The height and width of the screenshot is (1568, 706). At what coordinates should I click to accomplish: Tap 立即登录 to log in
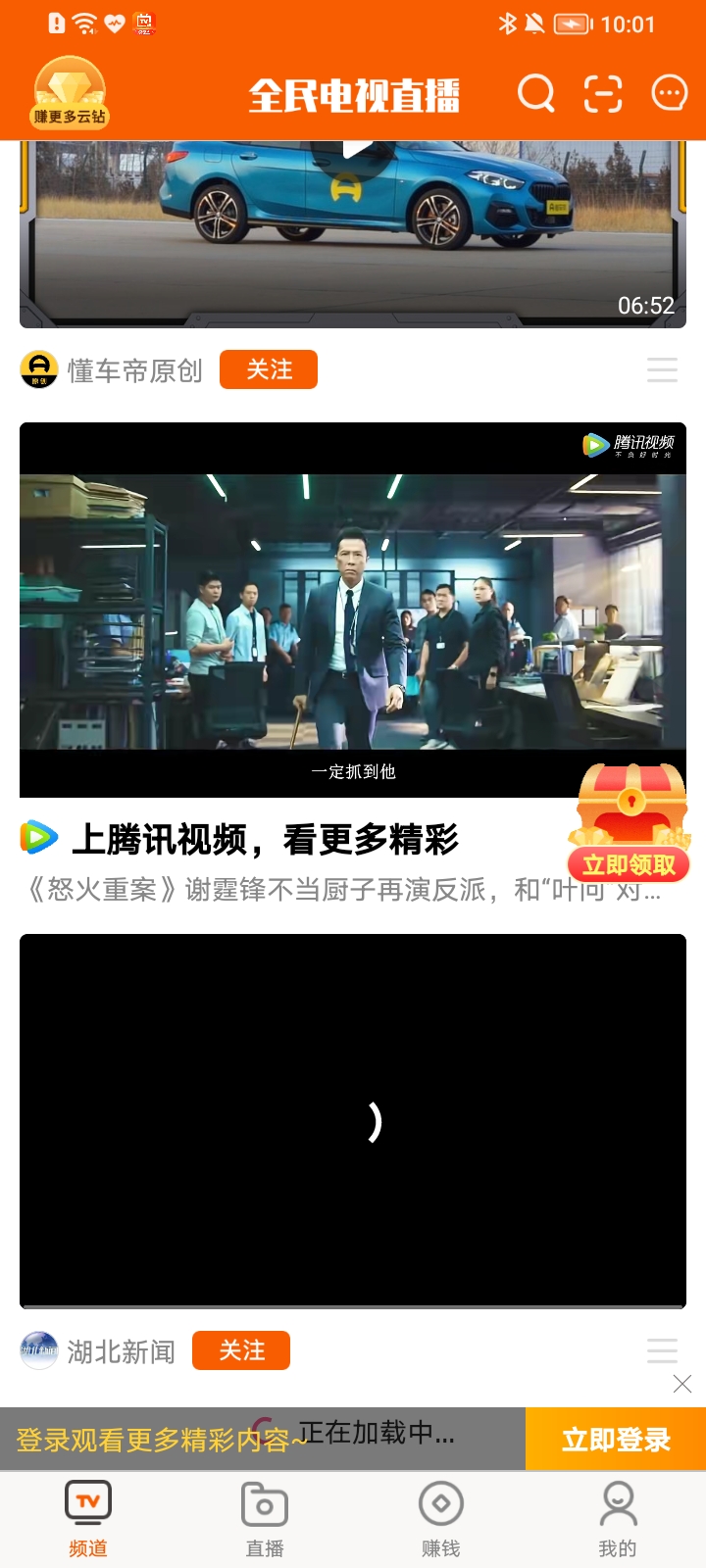coord(616,1439)
